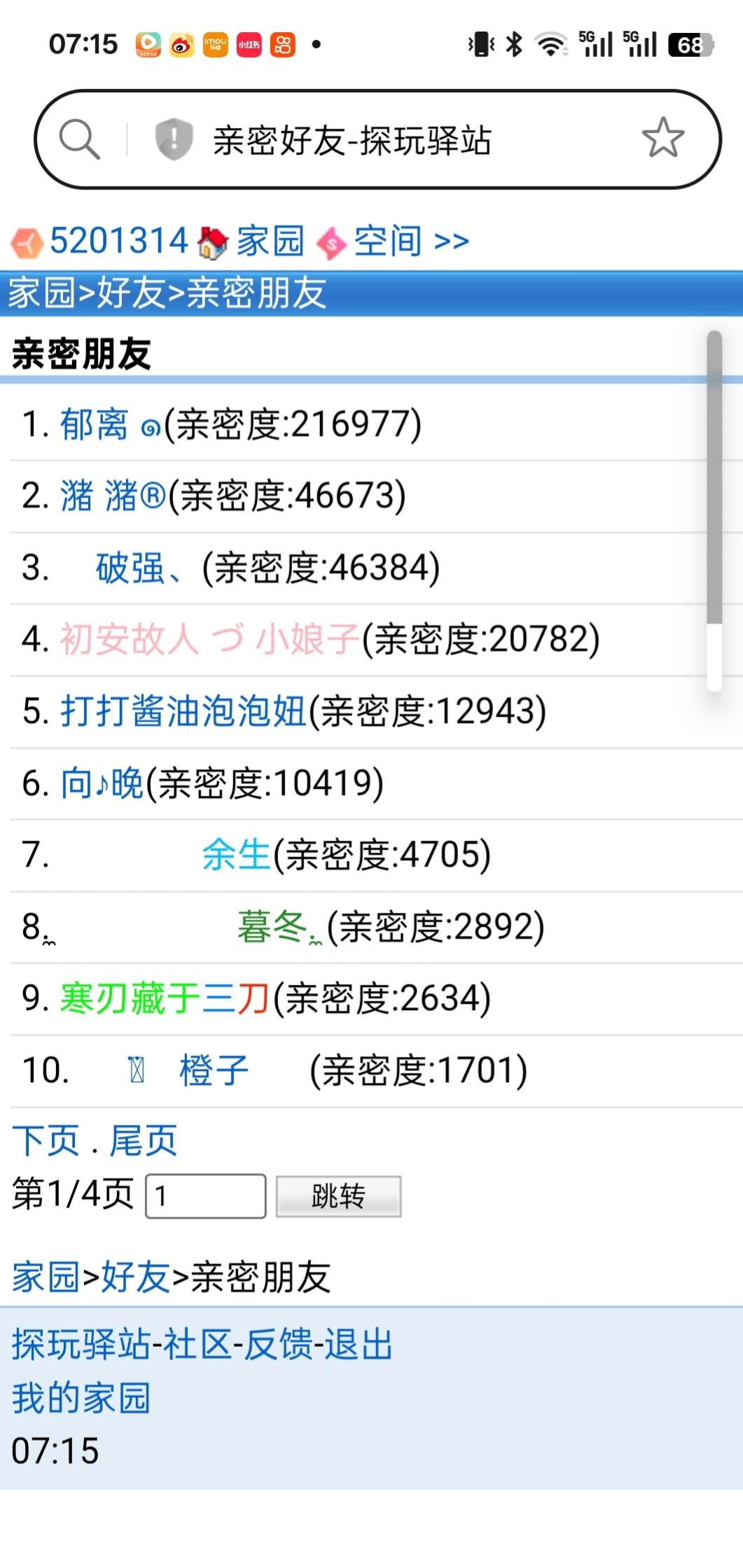Open the 5201314 user ID link

(118, 241)
